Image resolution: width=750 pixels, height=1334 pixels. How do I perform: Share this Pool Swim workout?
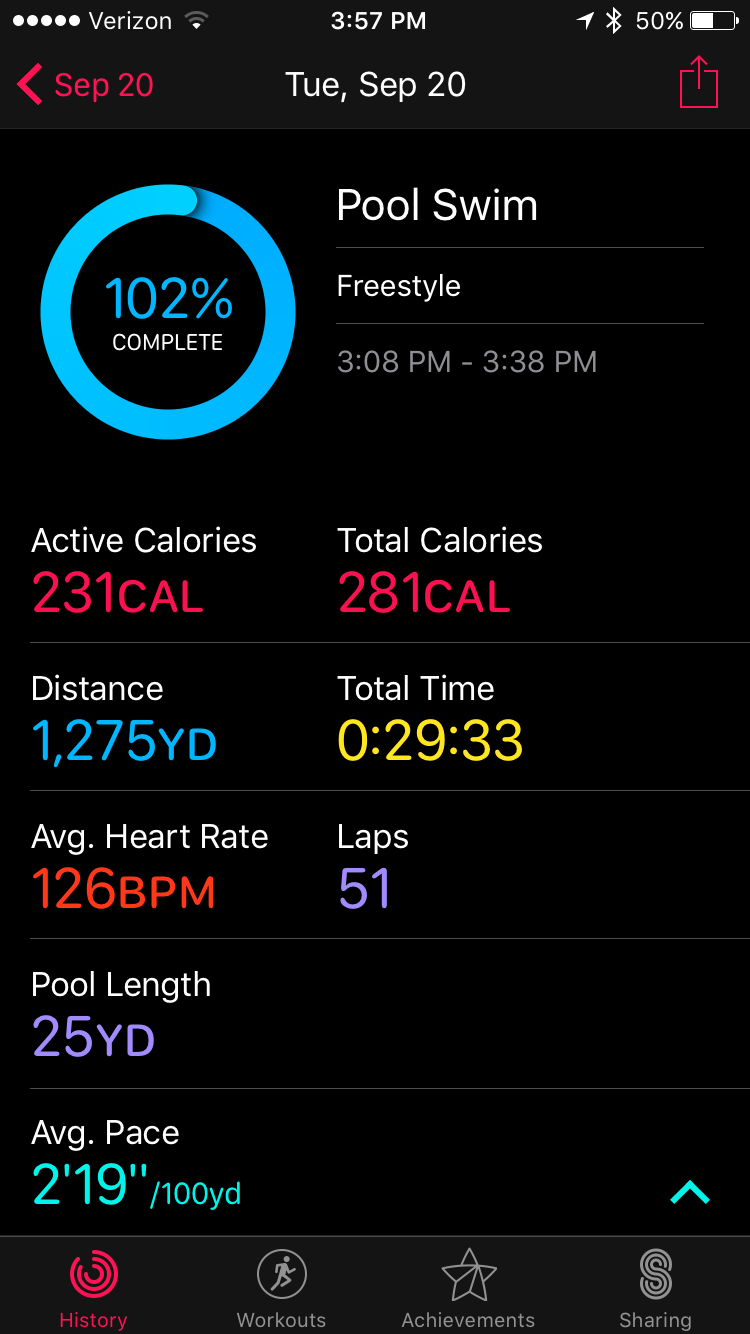click(698, 83)
